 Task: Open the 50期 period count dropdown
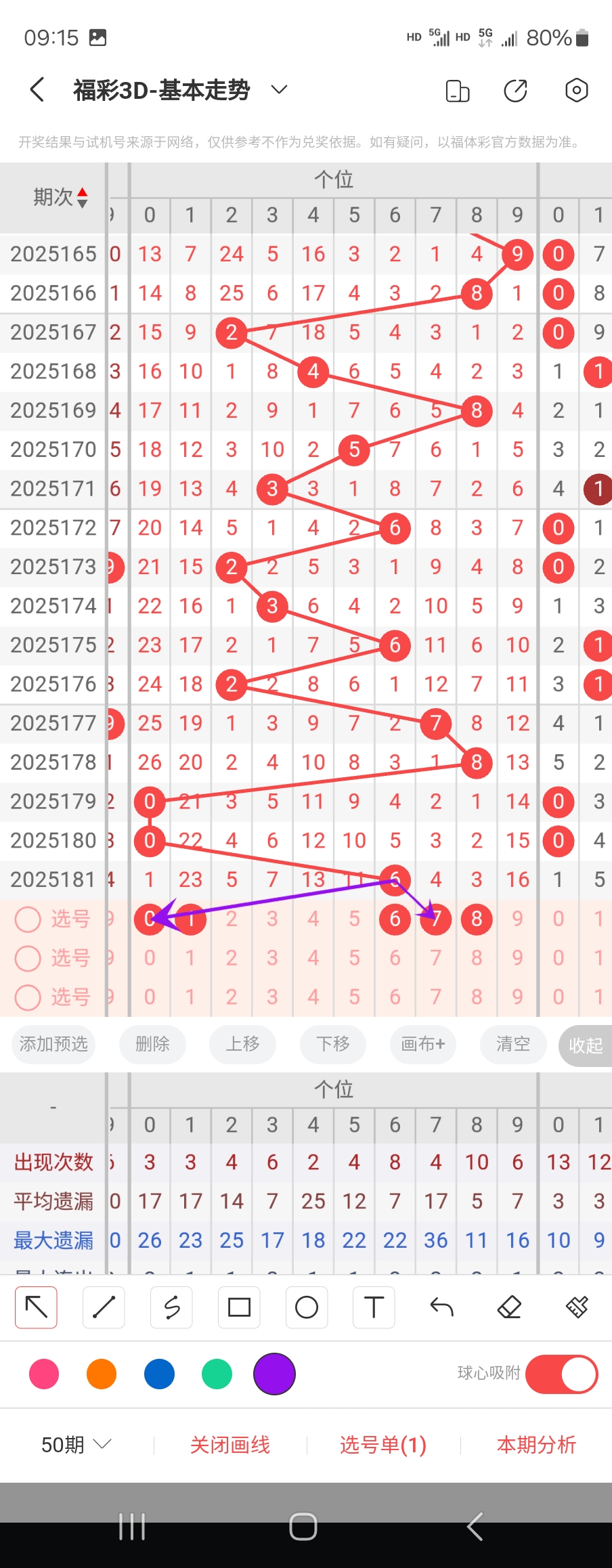[76, 1445]
